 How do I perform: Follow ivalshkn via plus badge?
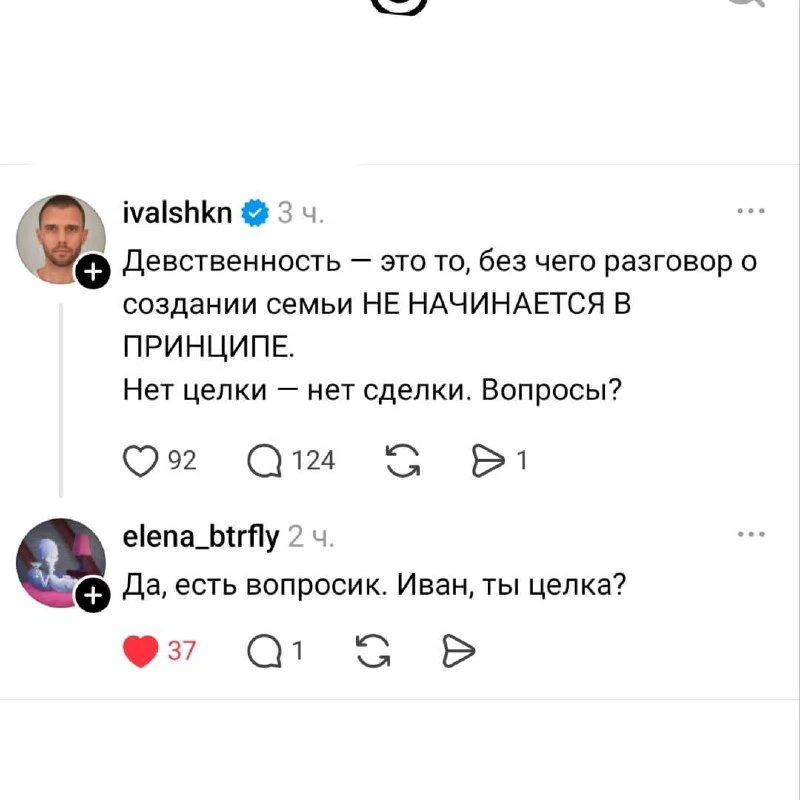pyautogui.click(x=93, y=271)
